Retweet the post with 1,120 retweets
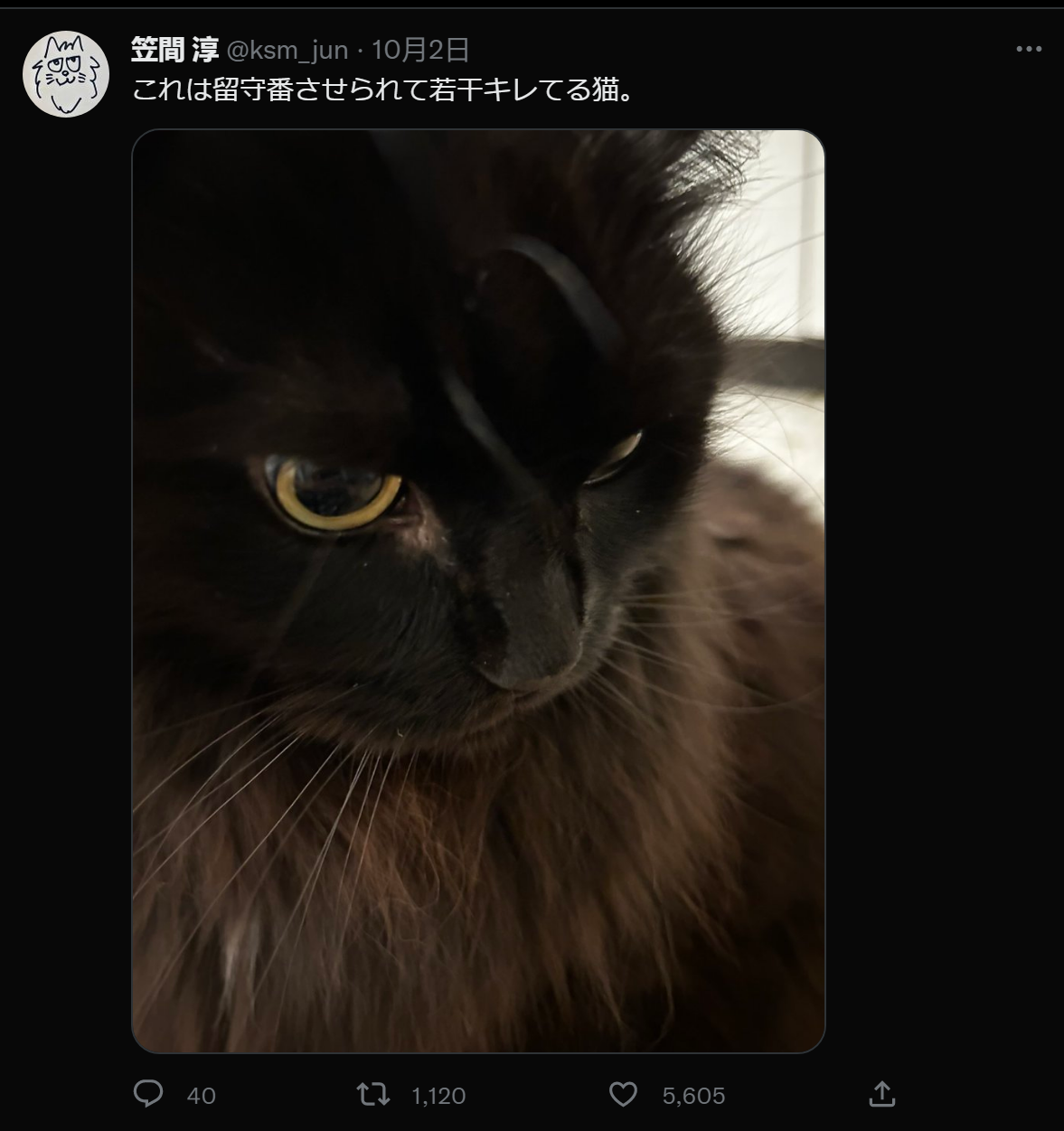 373,1095
